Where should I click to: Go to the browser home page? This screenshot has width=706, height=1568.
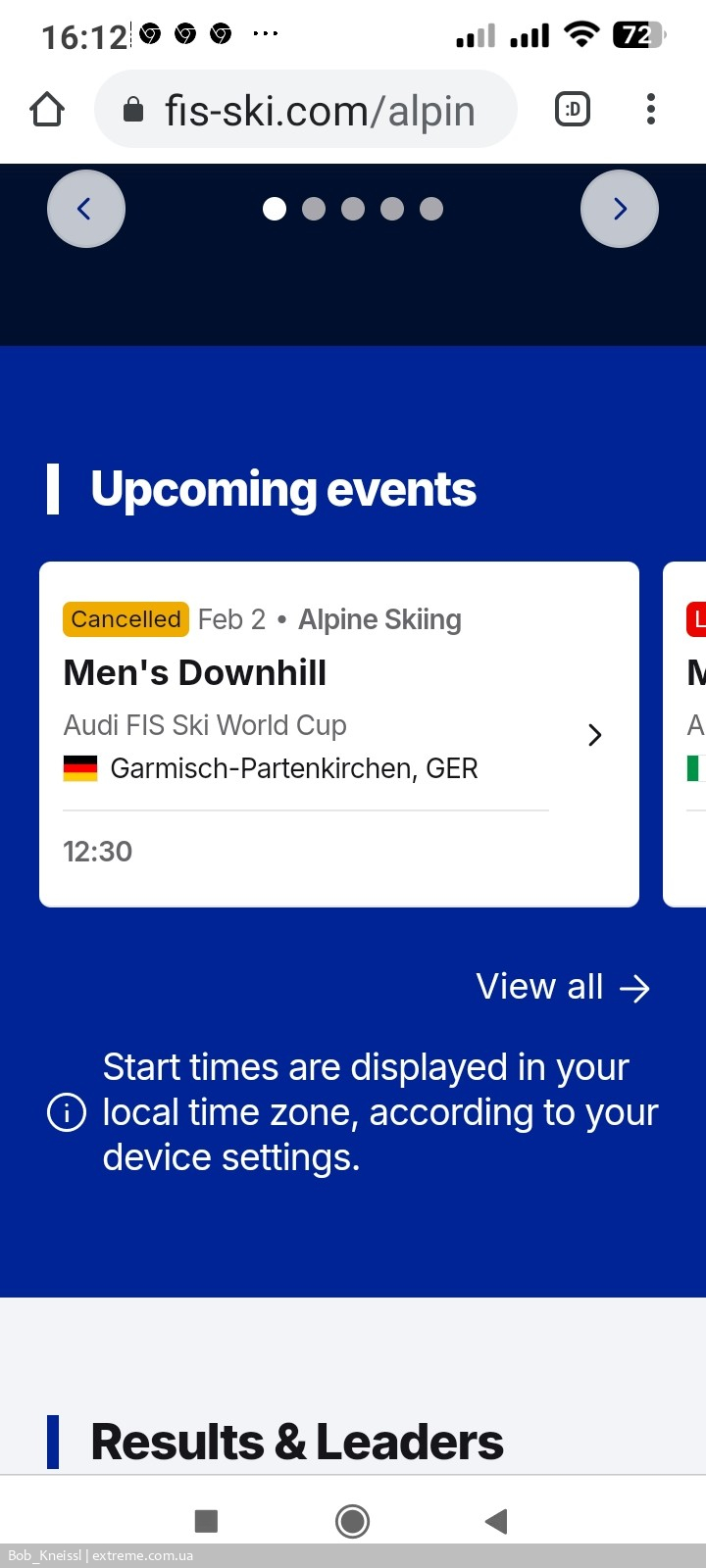[x=47, y=110]
